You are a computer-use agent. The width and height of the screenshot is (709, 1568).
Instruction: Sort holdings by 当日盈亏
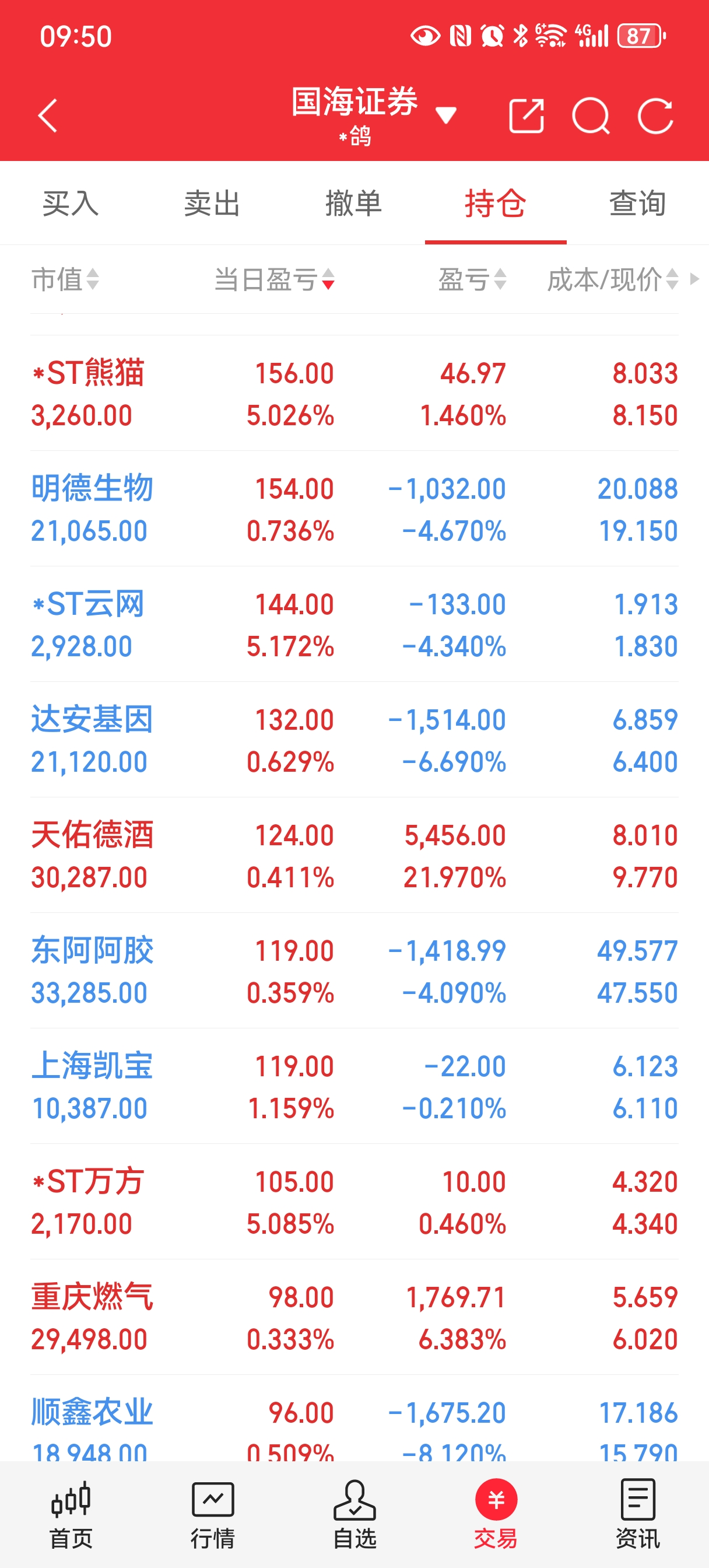coord(274,280)
